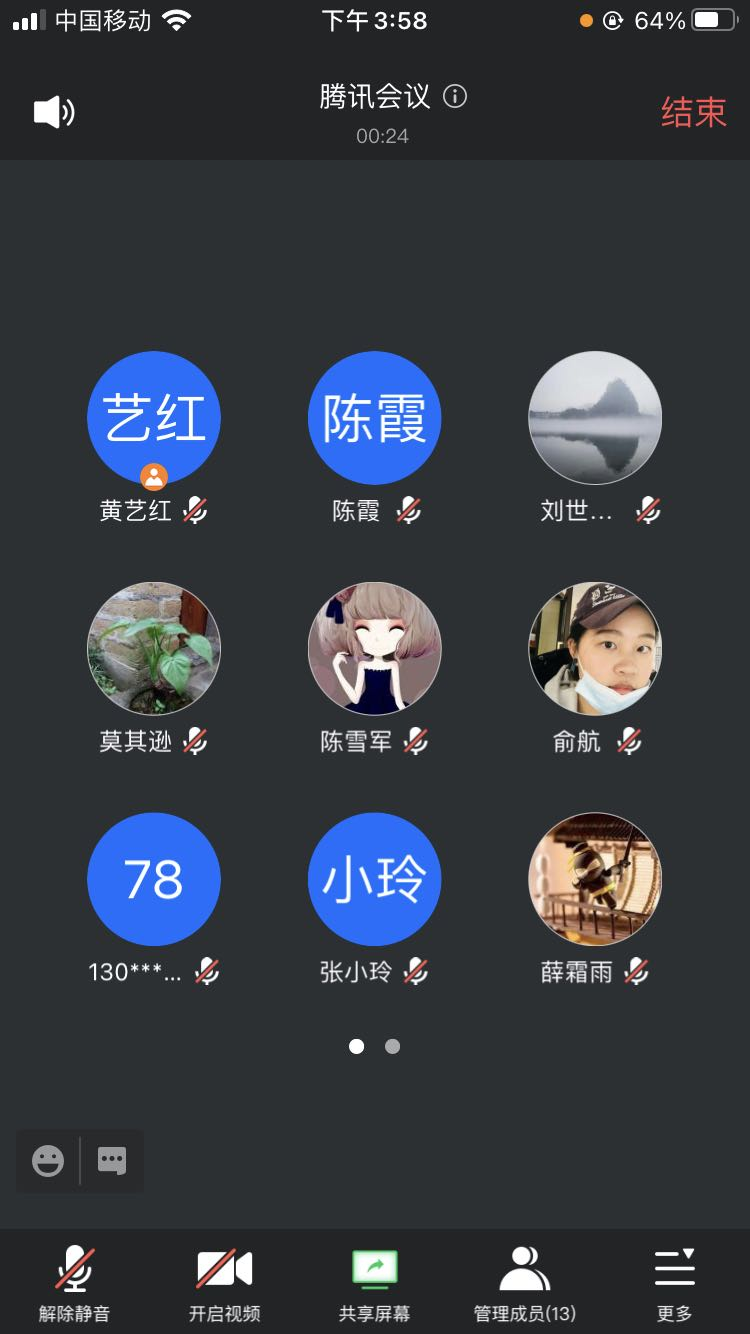Viewport: 750px width, 1334px height.
Task: End the meeting with 结束
Action: point(693,112)
